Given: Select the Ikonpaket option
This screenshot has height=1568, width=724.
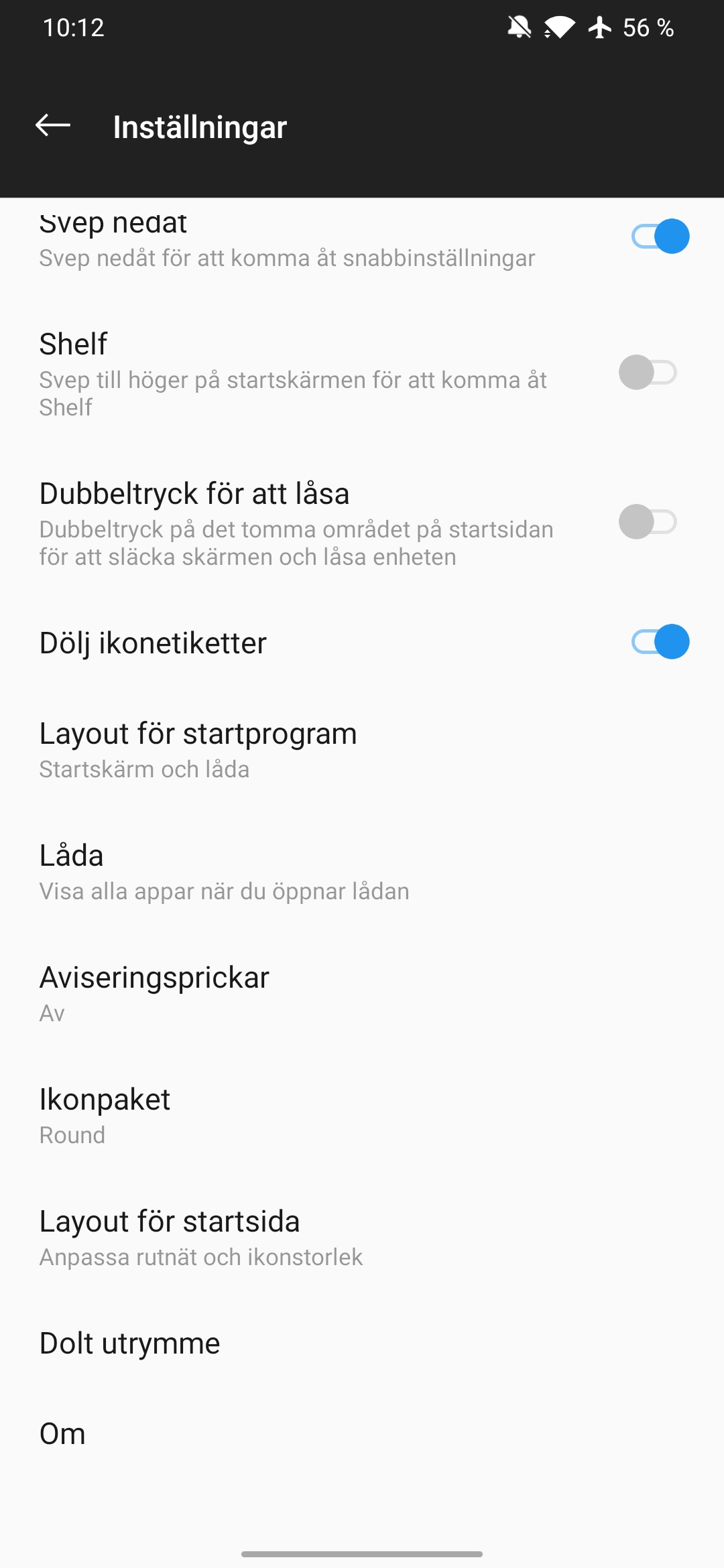Looking at the screenshot, I should click(x=362, y=1115).
